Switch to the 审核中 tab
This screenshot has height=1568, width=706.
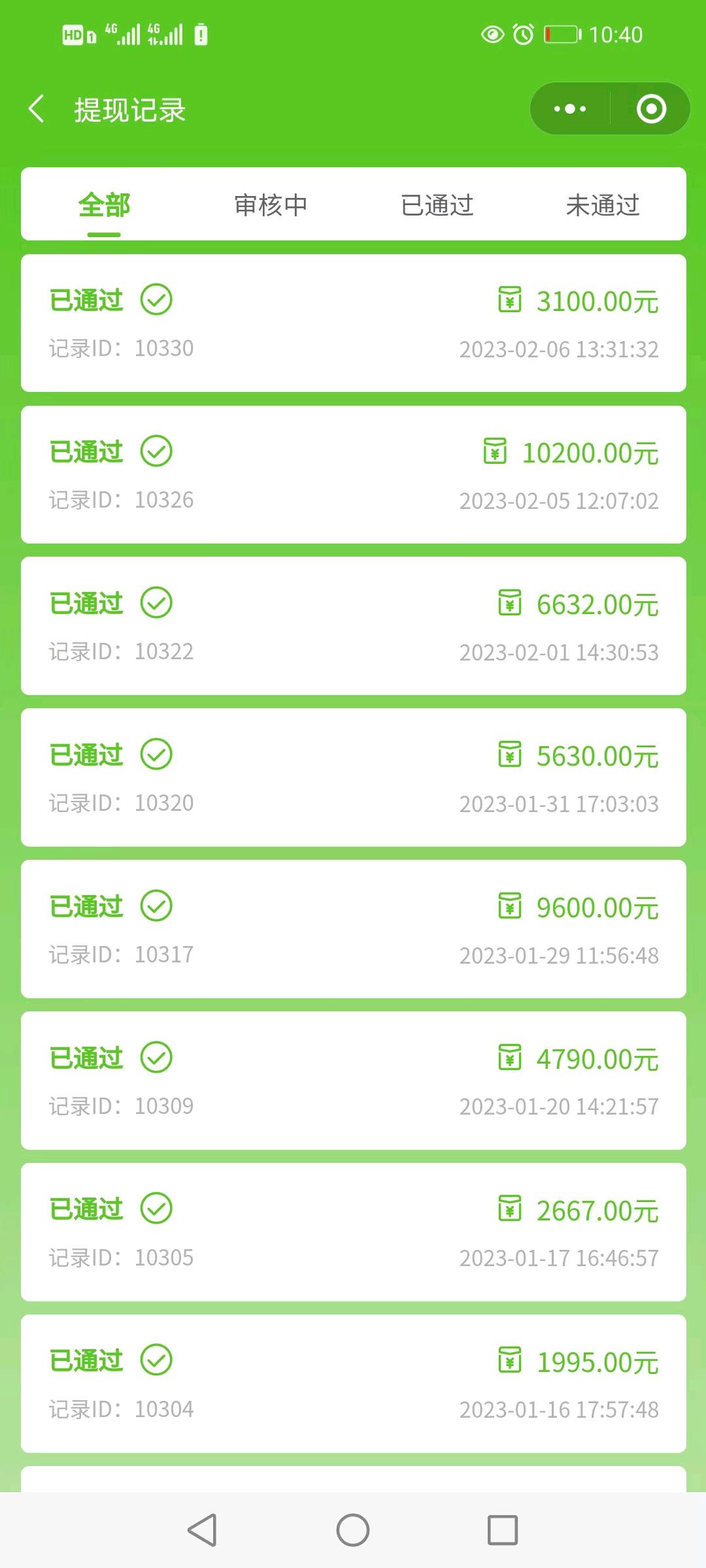pos(271,205)
